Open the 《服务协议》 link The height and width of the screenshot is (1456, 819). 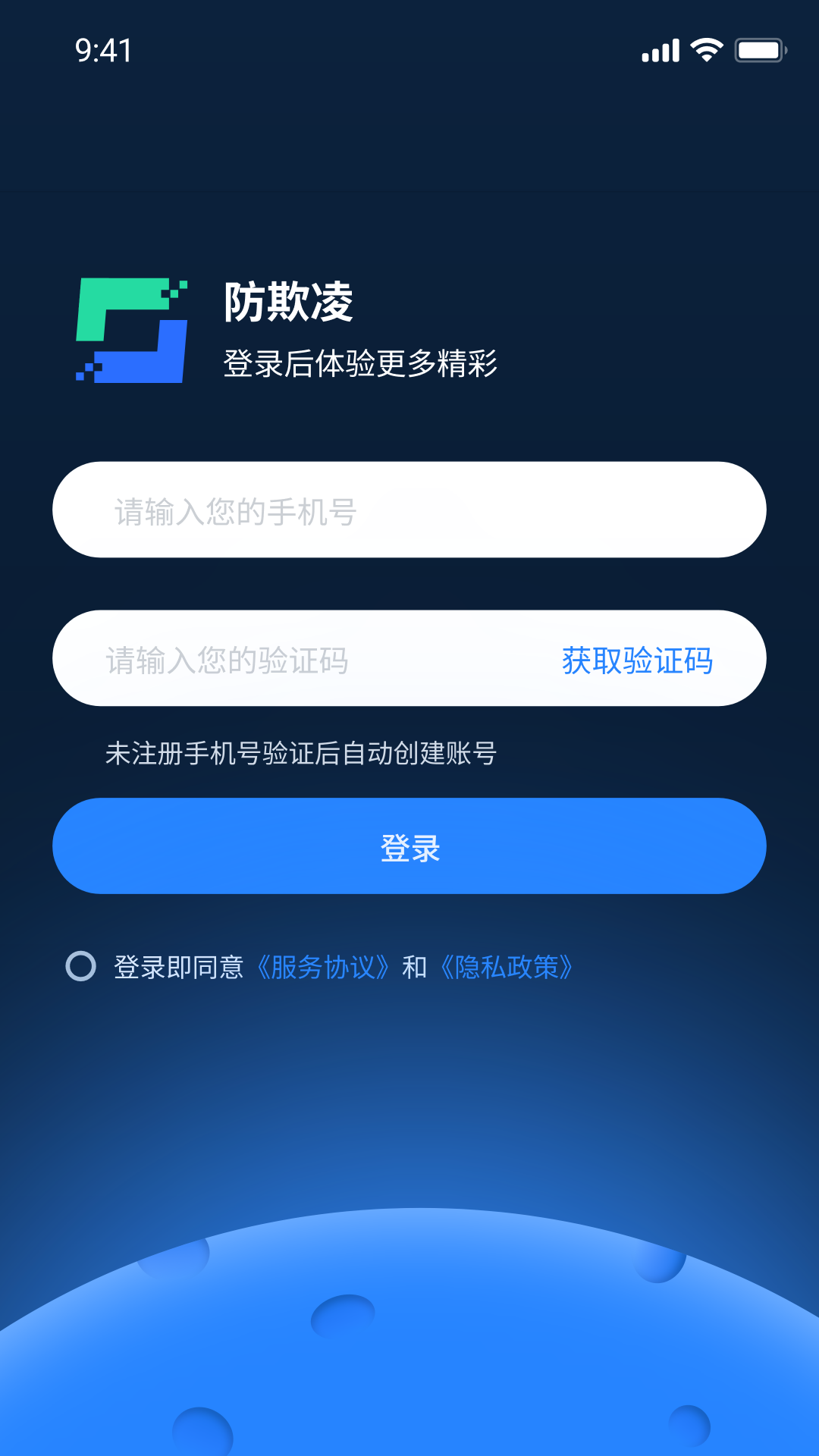point(323,967)
